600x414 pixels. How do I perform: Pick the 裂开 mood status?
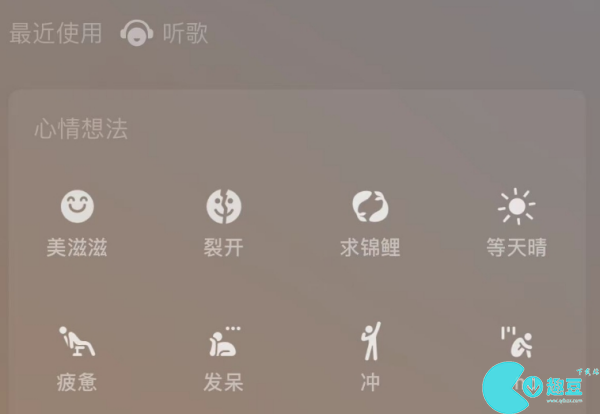[224, 222]
